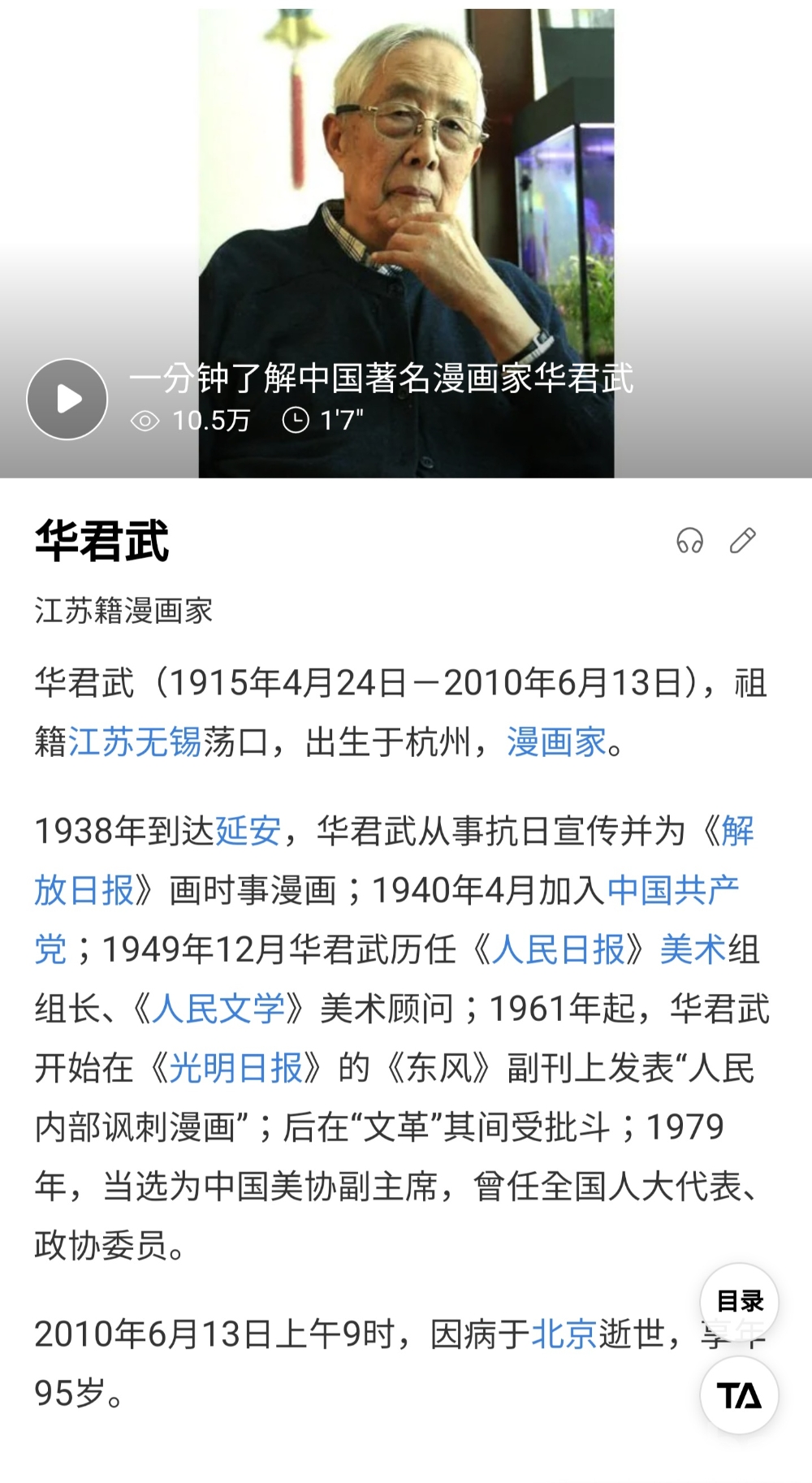Follow the 北京 link
The height and width of the screenshot is (1483, 812).
point(564,1334)
